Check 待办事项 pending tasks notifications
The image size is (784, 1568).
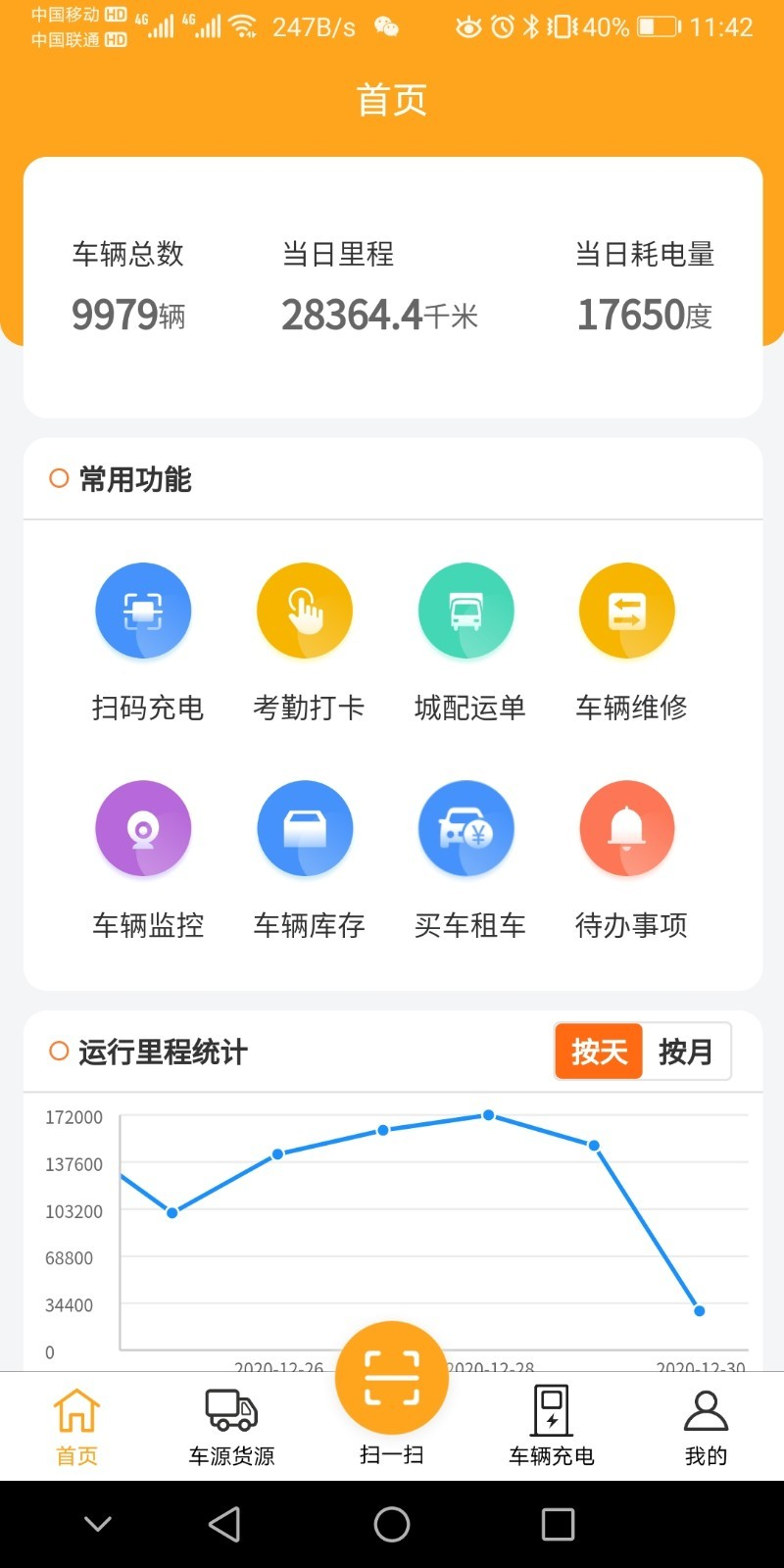tap(627, 828)
